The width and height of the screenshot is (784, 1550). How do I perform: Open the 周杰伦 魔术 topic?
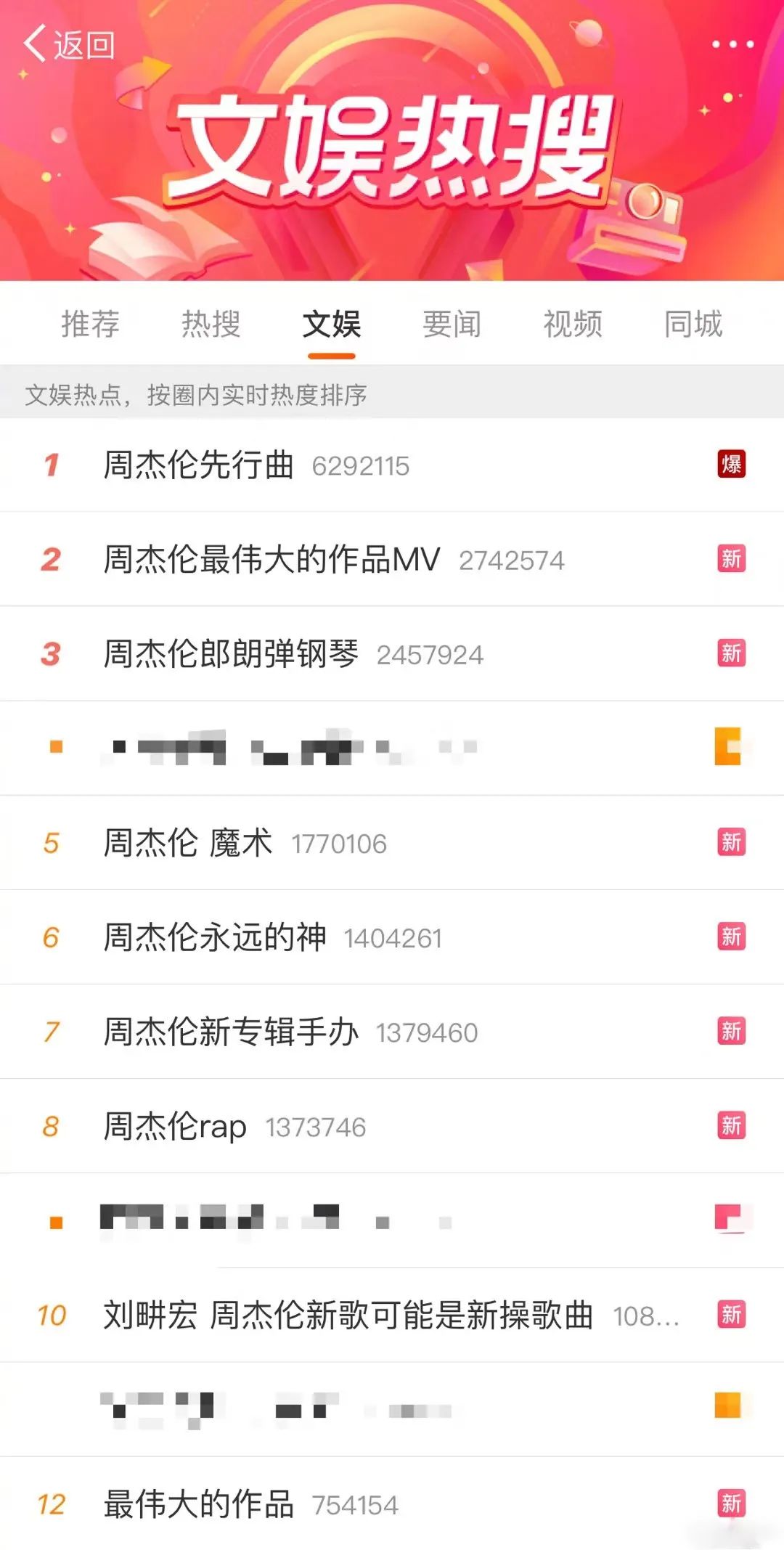187,843
